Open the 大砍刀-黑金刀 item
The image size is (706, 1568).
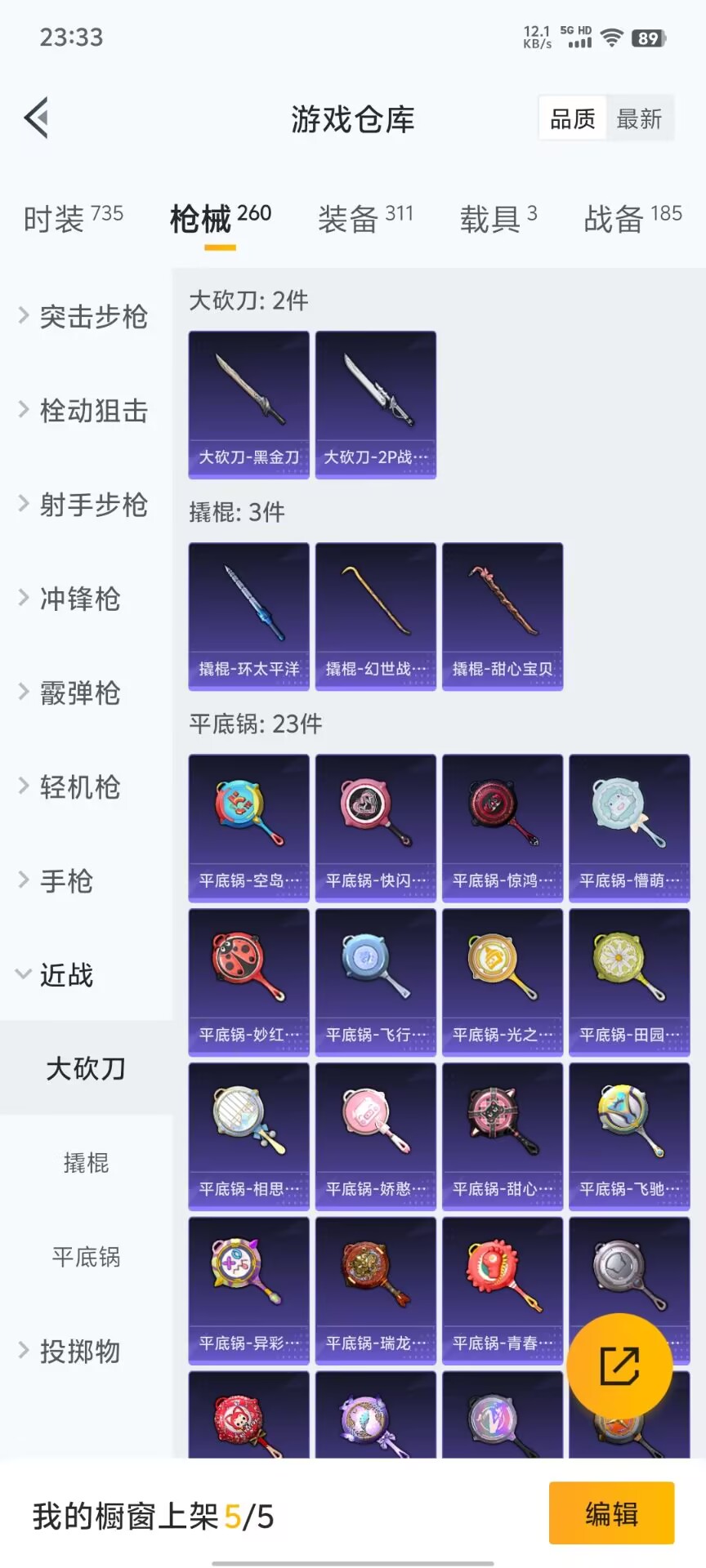[x=248, y=404]
